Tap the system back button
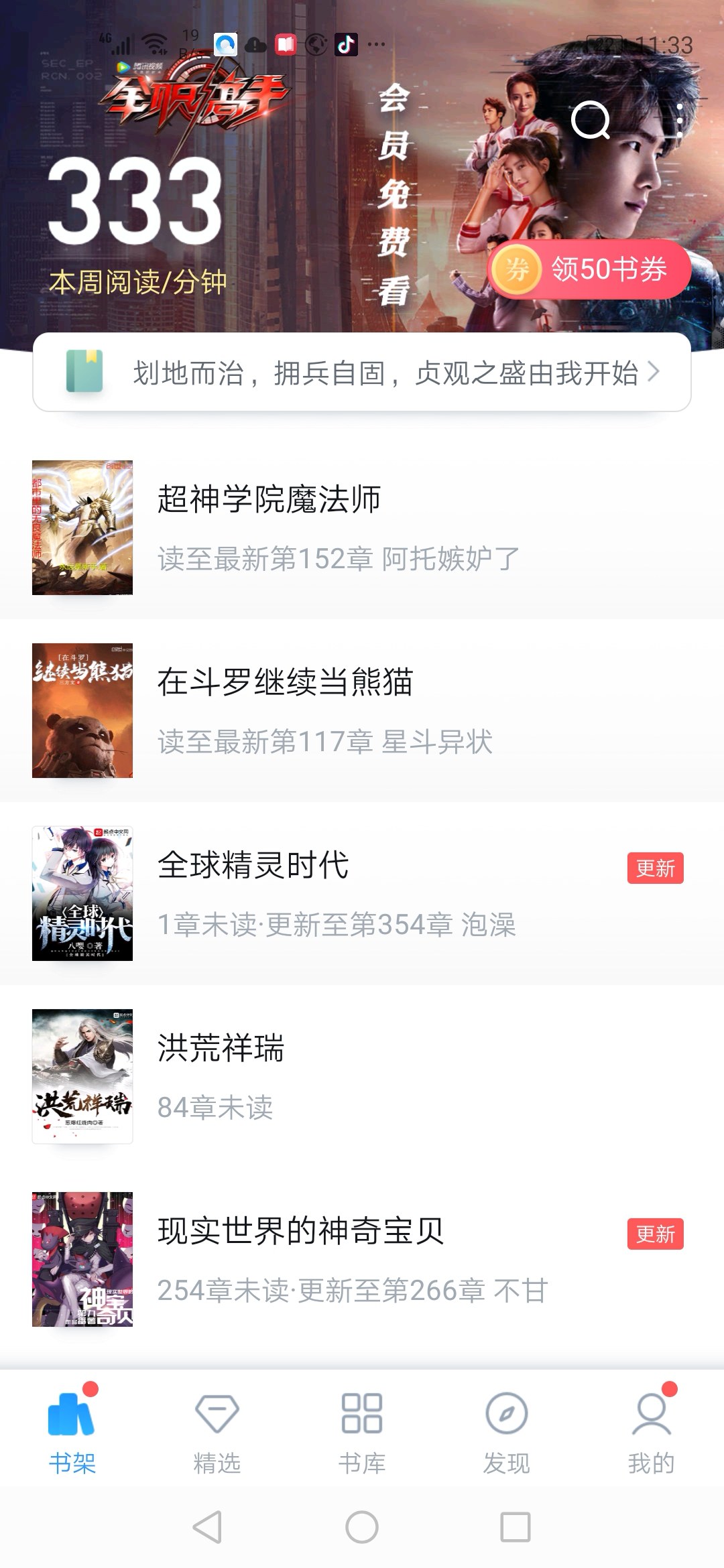Viewport: 724px width, 1568px height. pyautogui.click(x=207, y=1527)
